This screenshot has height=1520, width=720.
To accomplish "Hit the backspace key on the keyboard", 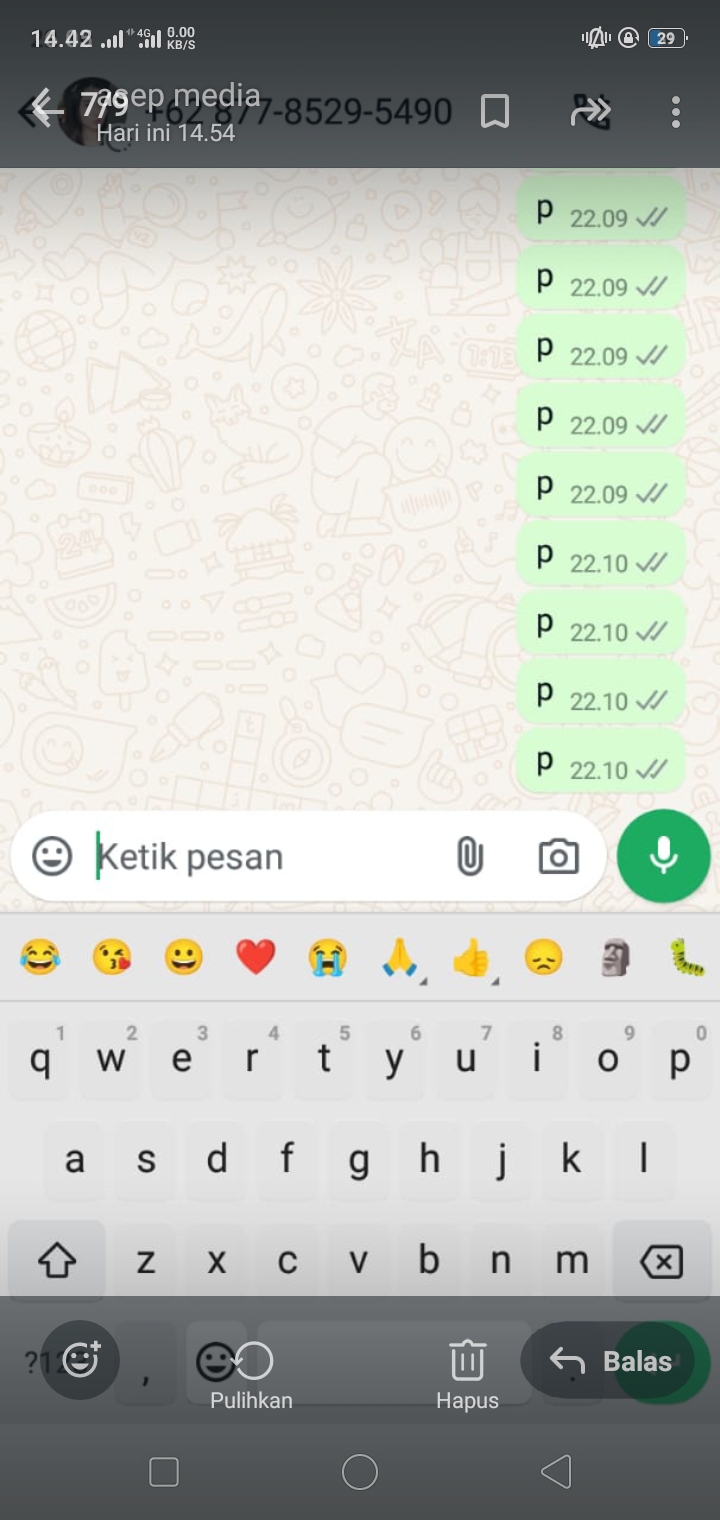I will [x=661, y=1261].
